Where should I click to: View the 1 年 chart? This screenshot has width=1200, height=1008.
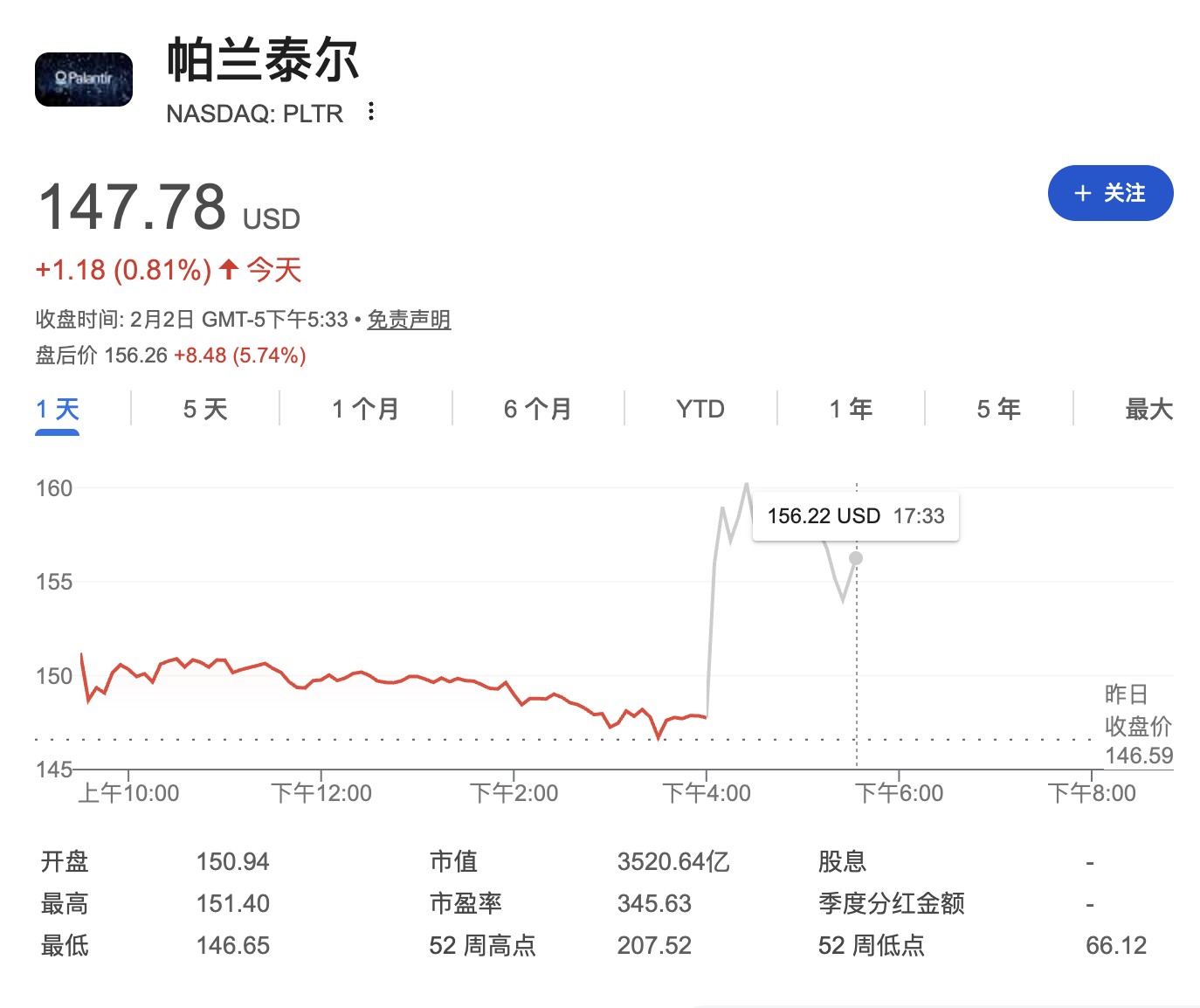[x=851, y=409]
